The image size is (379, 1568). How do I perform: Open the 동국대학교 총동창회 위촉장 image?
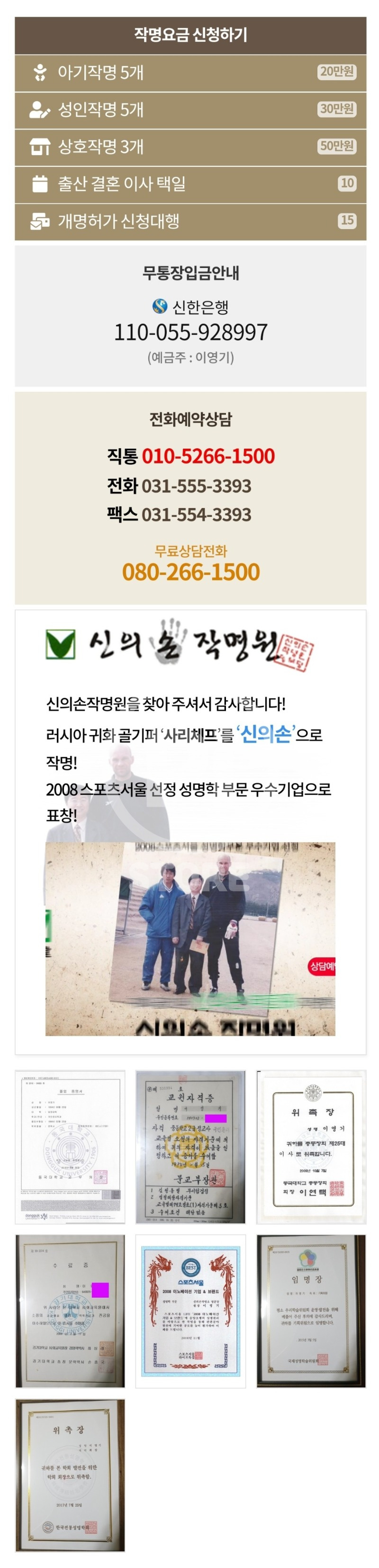click(x=311, y=1147)
